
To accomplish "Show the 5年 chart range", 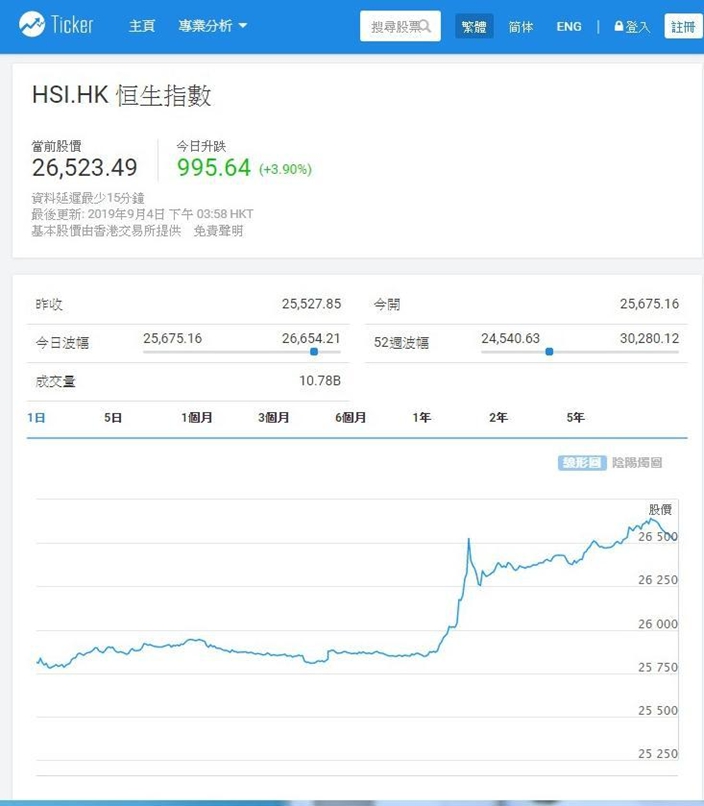I will [x=576, y=417].
